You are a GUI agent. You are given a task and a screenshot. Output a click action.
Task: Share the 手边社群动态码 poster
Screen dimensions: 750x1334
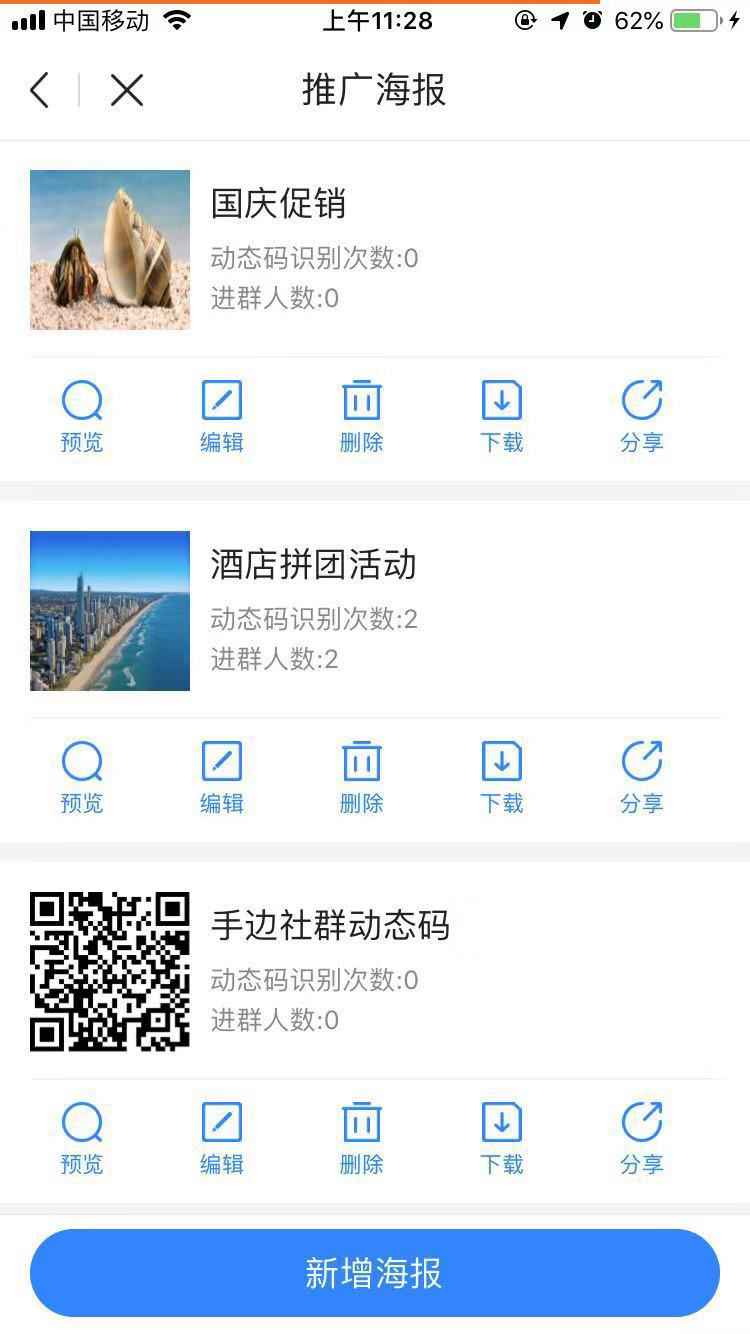tap(642, 1138)
